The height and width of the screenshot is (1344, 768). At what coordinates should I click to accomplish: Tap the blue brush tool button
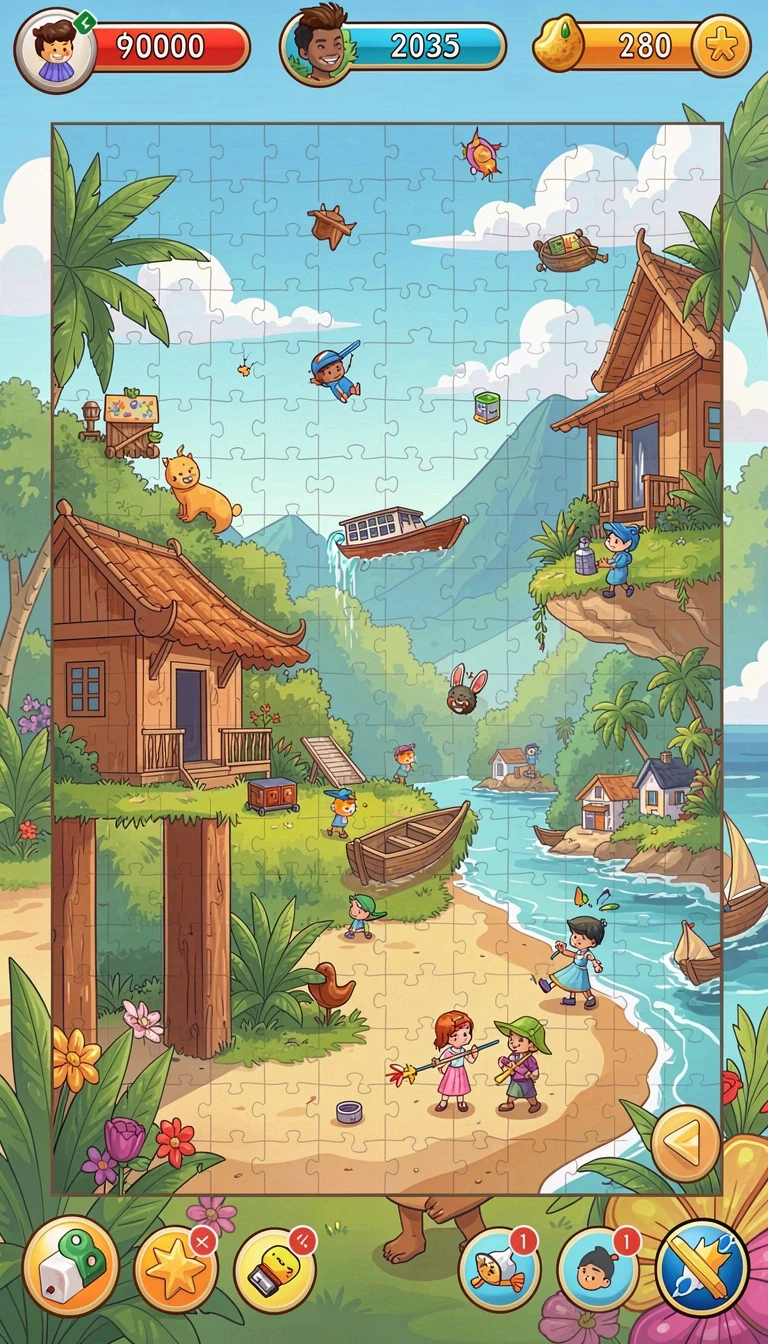point(702,1268)
